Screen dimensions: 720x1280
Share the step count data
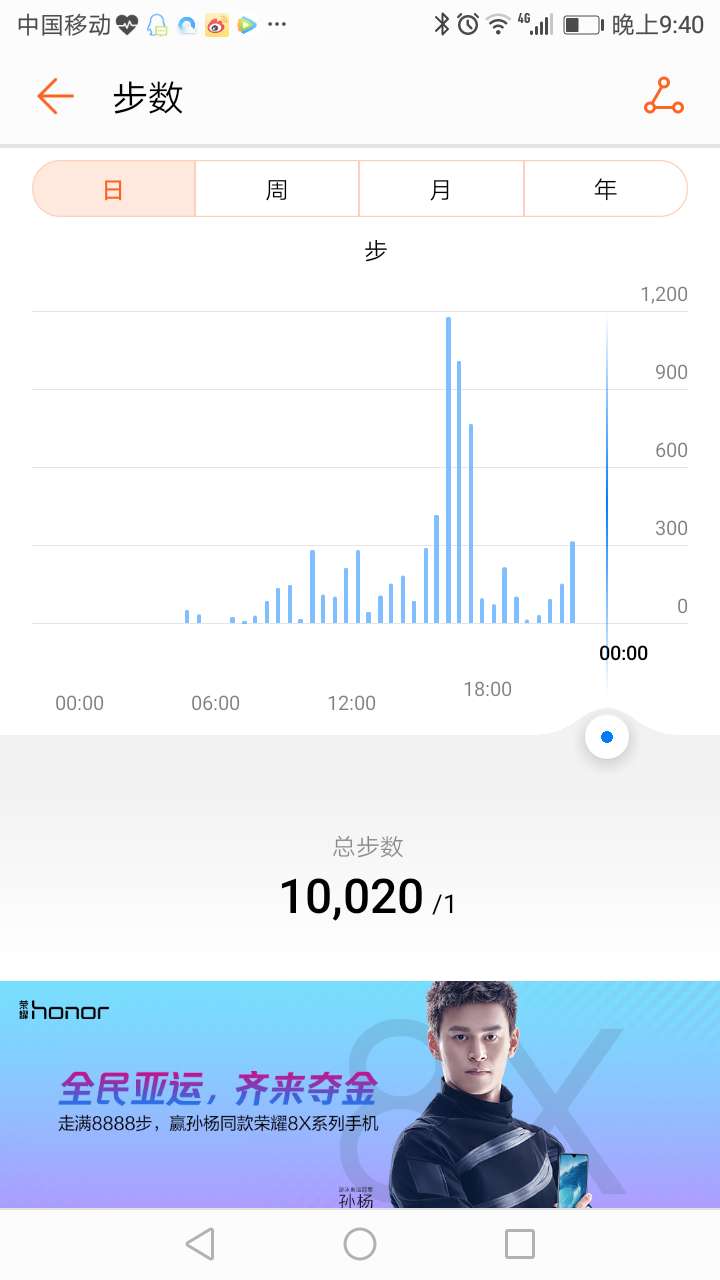663,96
